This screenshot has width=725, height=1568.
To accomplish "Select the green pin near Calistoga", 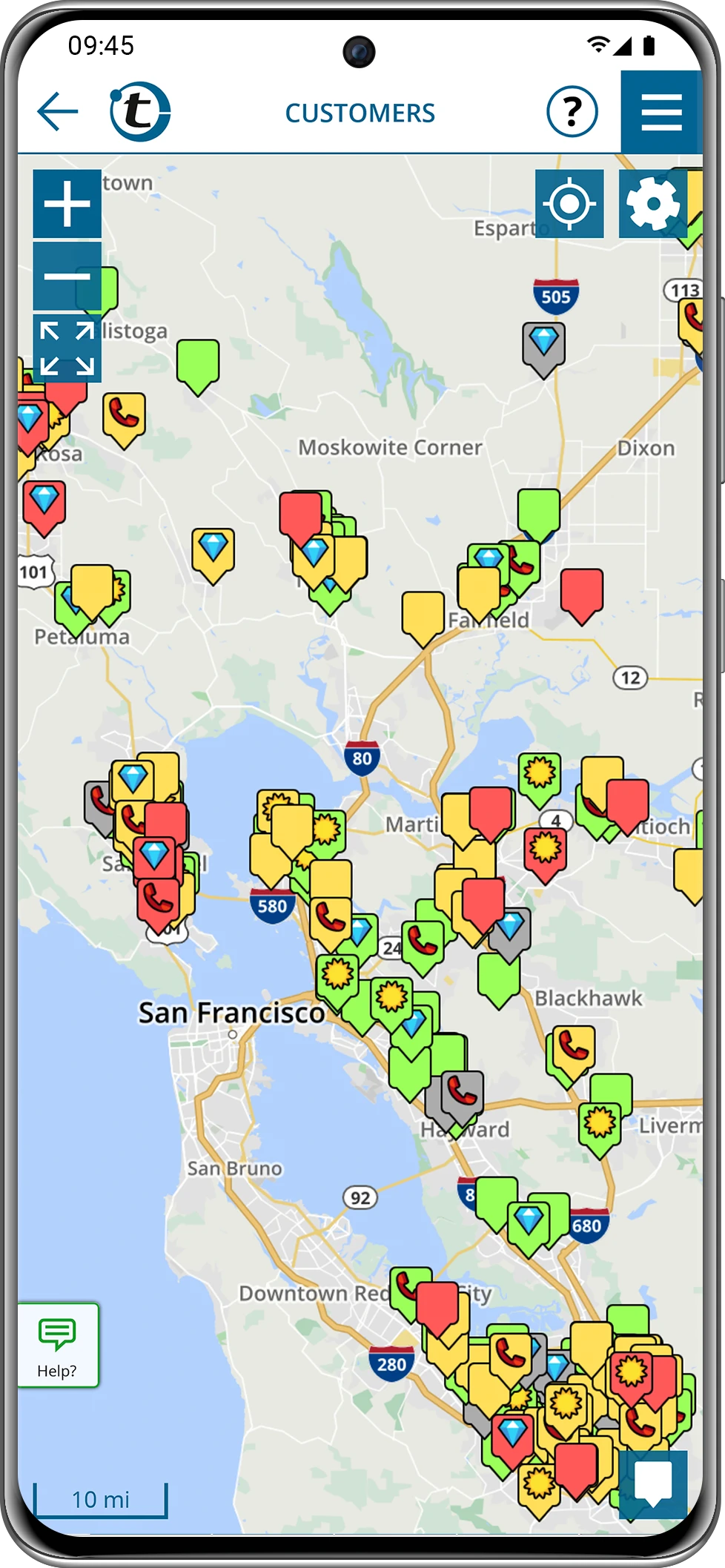I will click(198, 366).
